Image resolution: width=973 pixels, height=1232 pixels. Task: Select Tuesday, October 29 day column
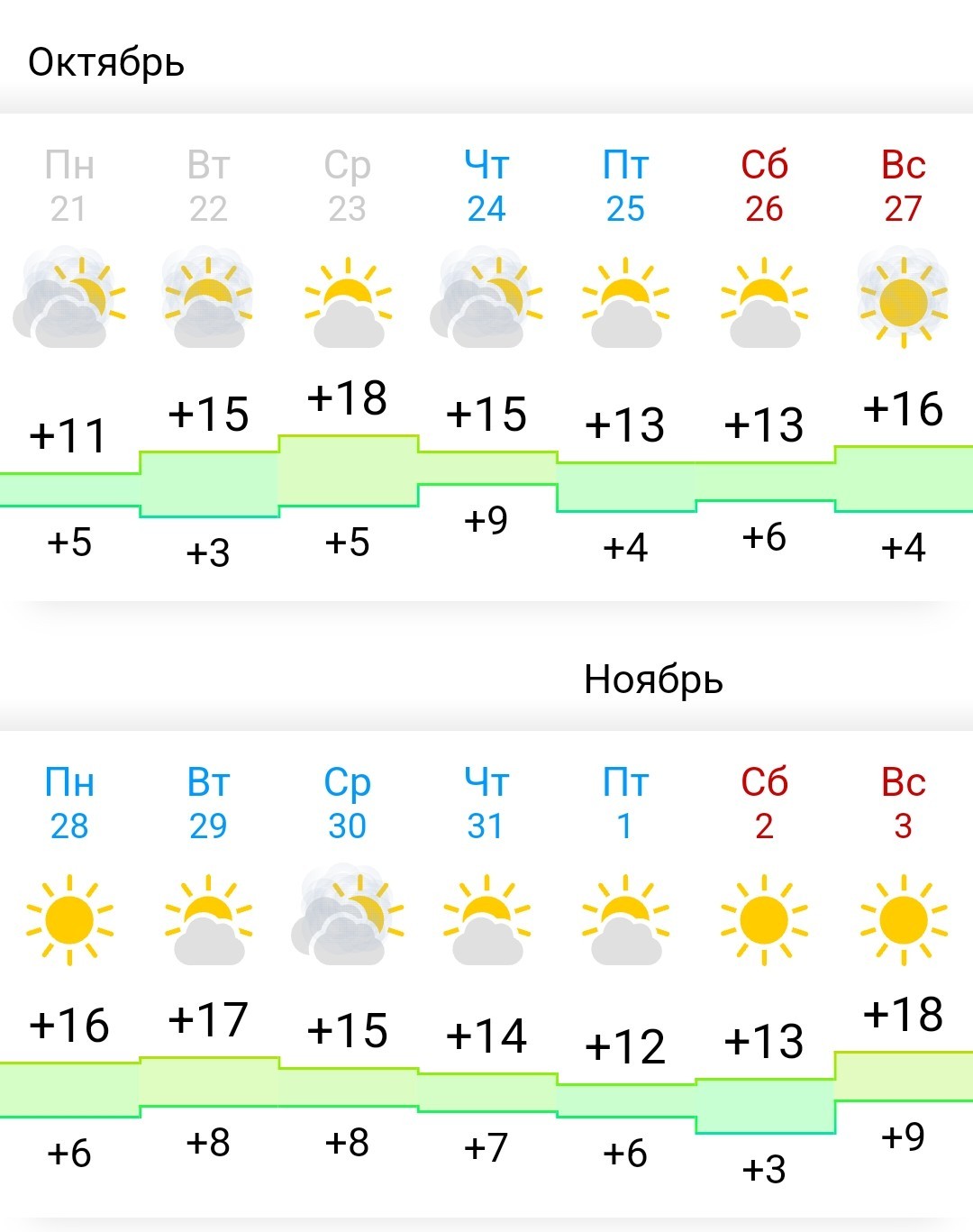coord(208,973)
